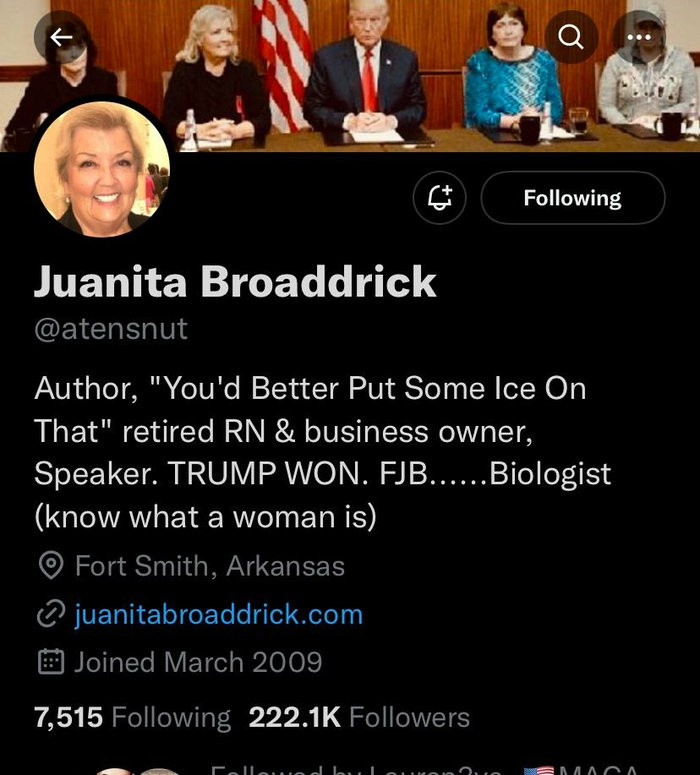Viewport: 700px width, 775px height.
Task: Open the three-dot overflow menu
Action: pyautogui.click(x=639, y=37)
